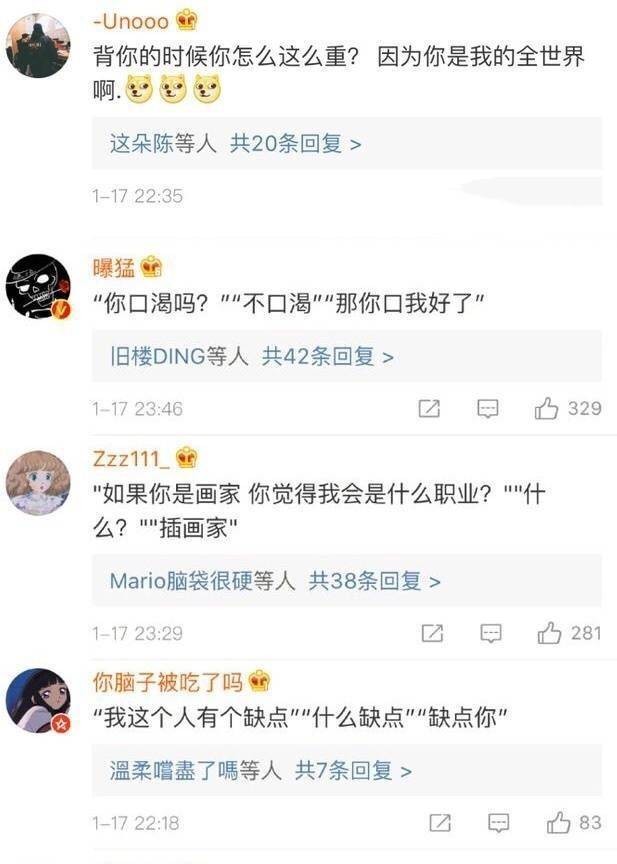View the 42 replies under 曝猛's comment
Screen dimensions: 617x864
coord(252,356)
